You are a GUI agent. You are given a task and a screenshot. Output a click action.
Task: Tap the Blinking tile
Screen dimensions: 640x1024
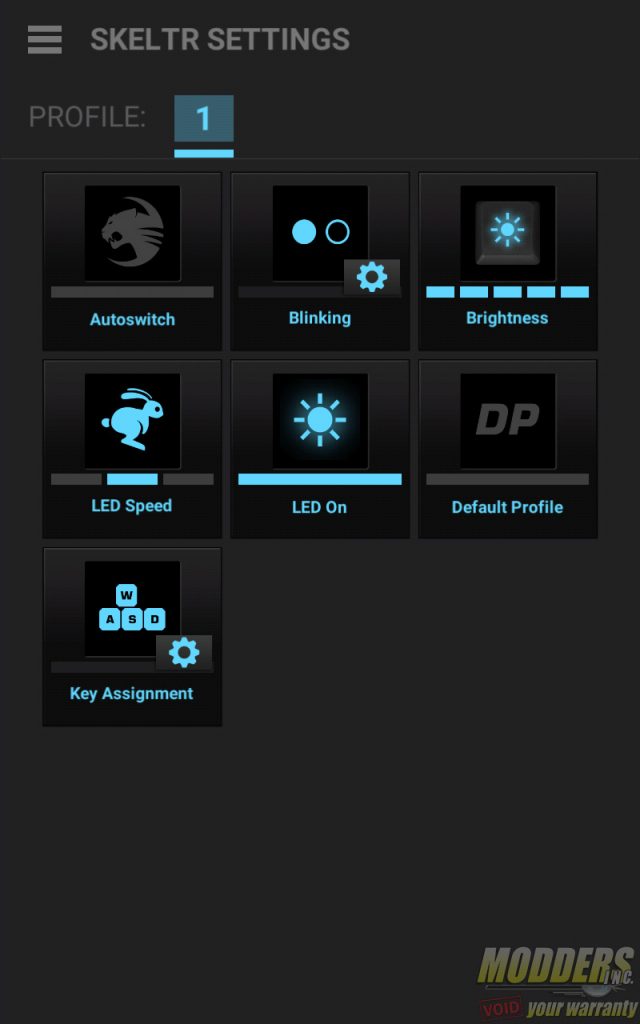tap(320, 261)
